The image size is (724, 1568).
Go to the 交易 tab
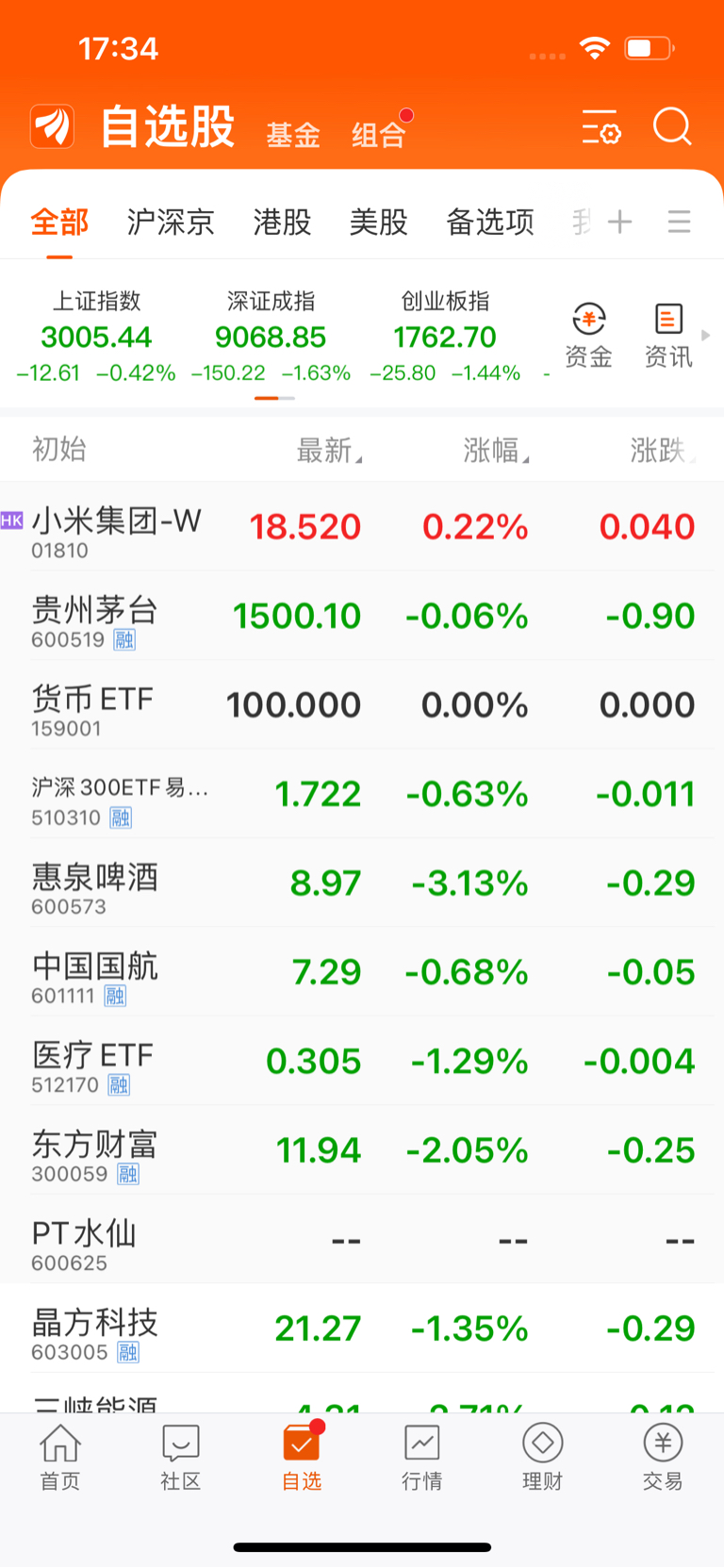click(x=663, y=1457)
